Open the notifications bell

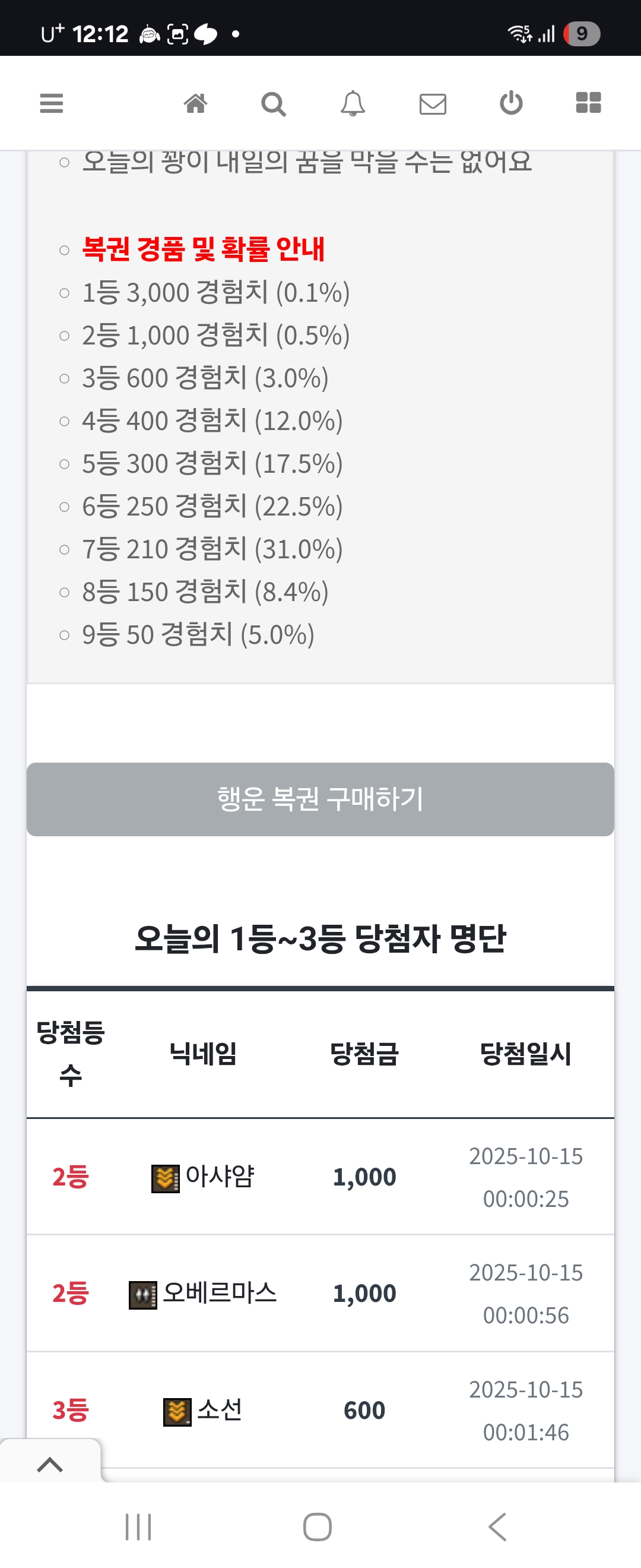pos(353,103)
